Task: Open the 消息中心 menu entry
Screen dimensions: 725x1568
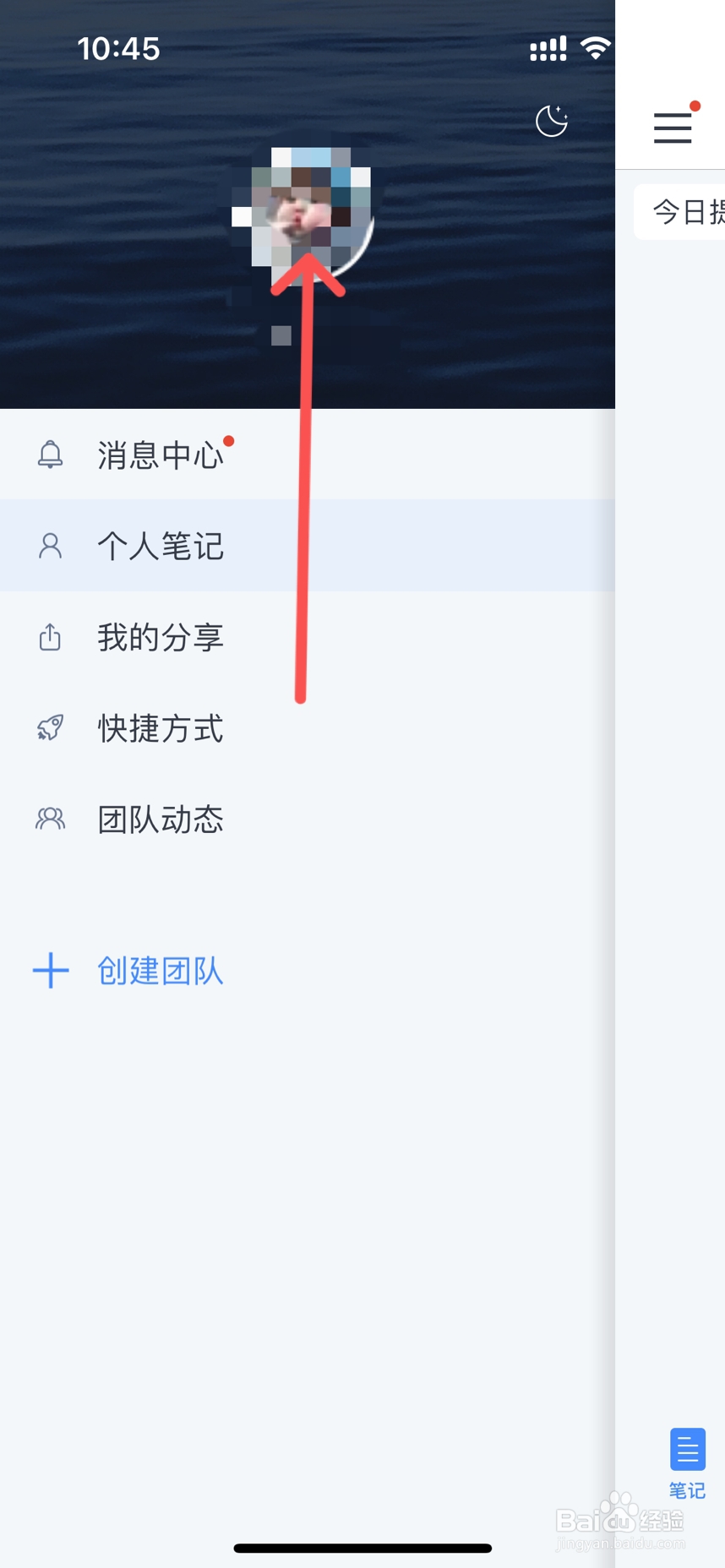Action: 161,455
